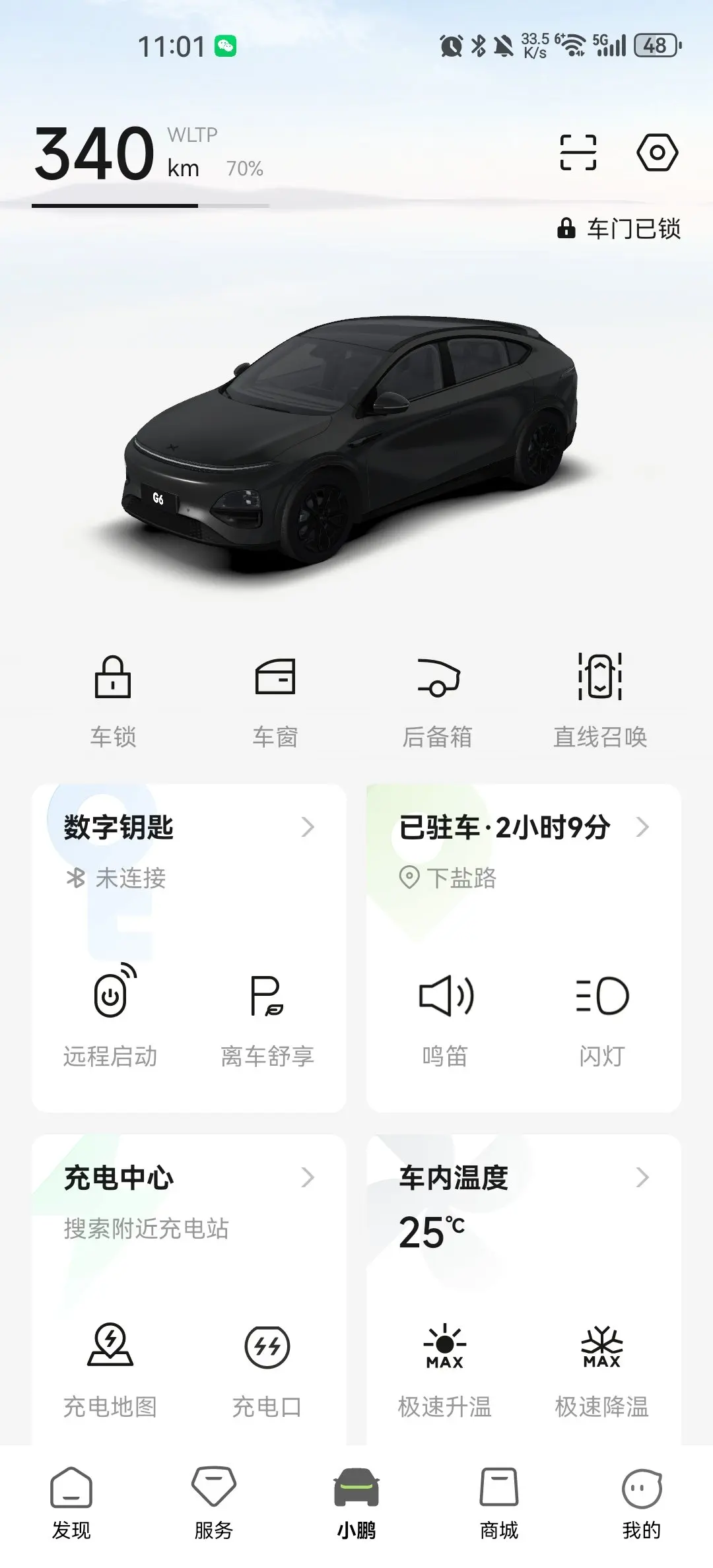Turn on 极速升温 max heating
The width and height of the screenshot is (713, 1568).
pyautogui.click(x=445, y=1367)
